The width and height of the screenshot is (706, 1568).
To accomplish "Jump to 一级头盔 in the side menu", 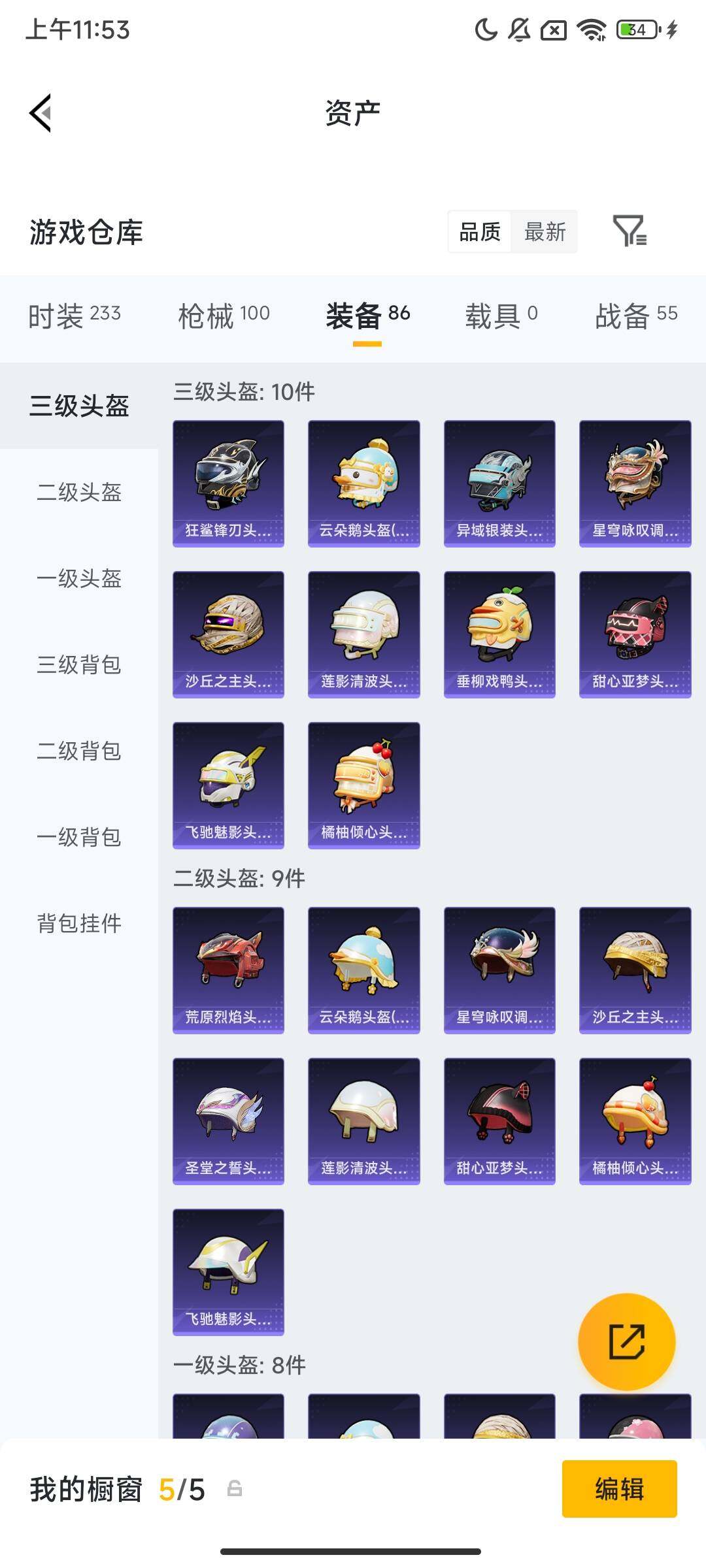I will (79, 578).
